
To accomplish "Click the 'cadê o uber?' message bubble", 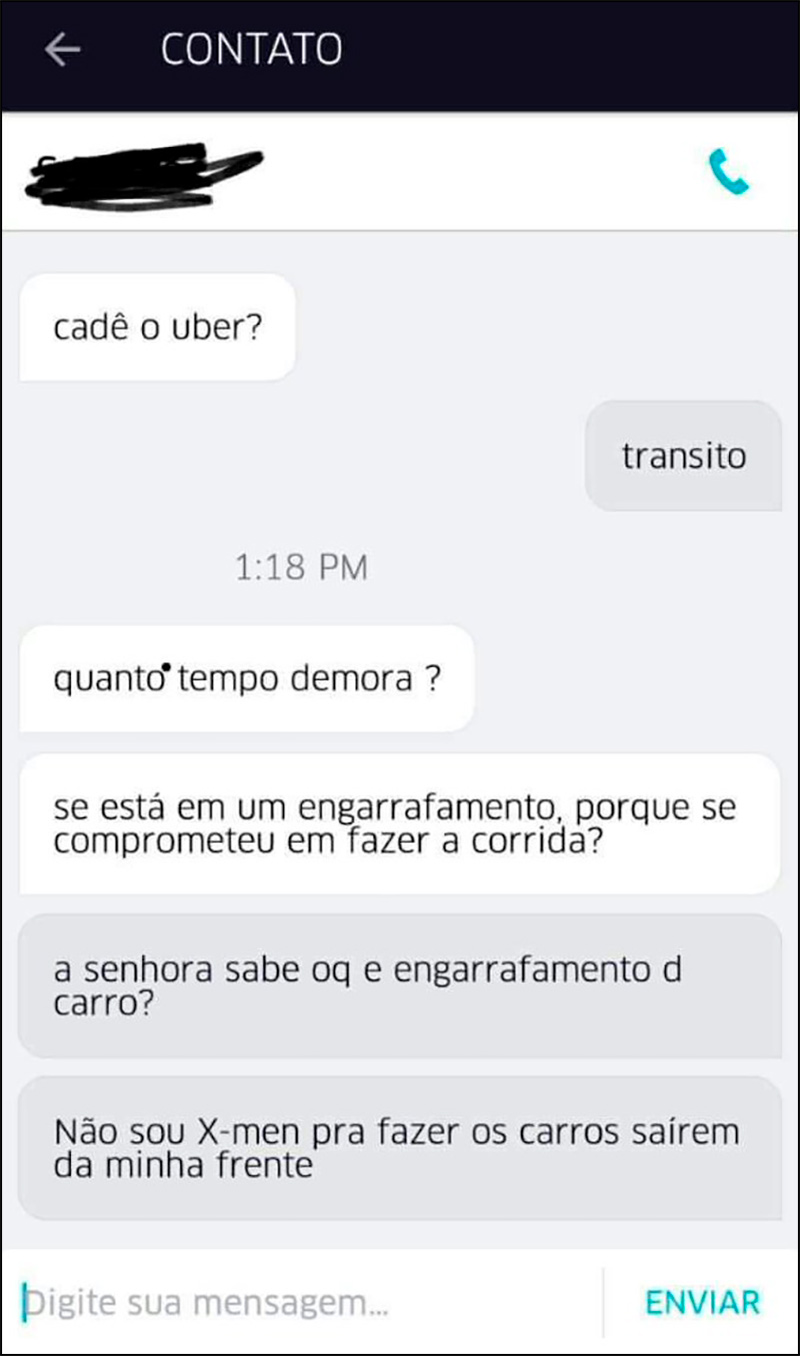I will [157, 326].
